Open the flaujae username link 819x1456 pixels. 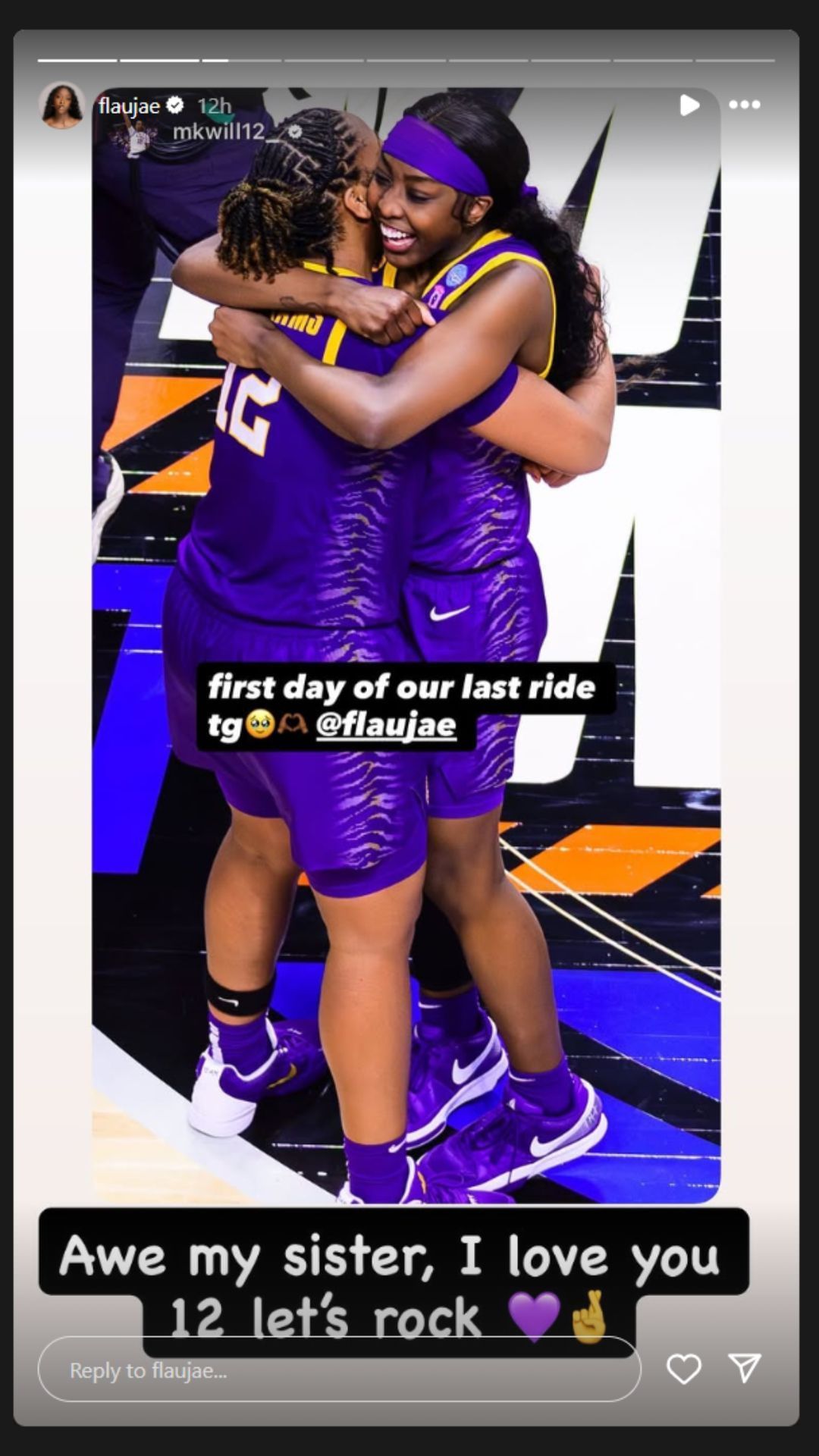pyautogui.click(x=129, y=105)
